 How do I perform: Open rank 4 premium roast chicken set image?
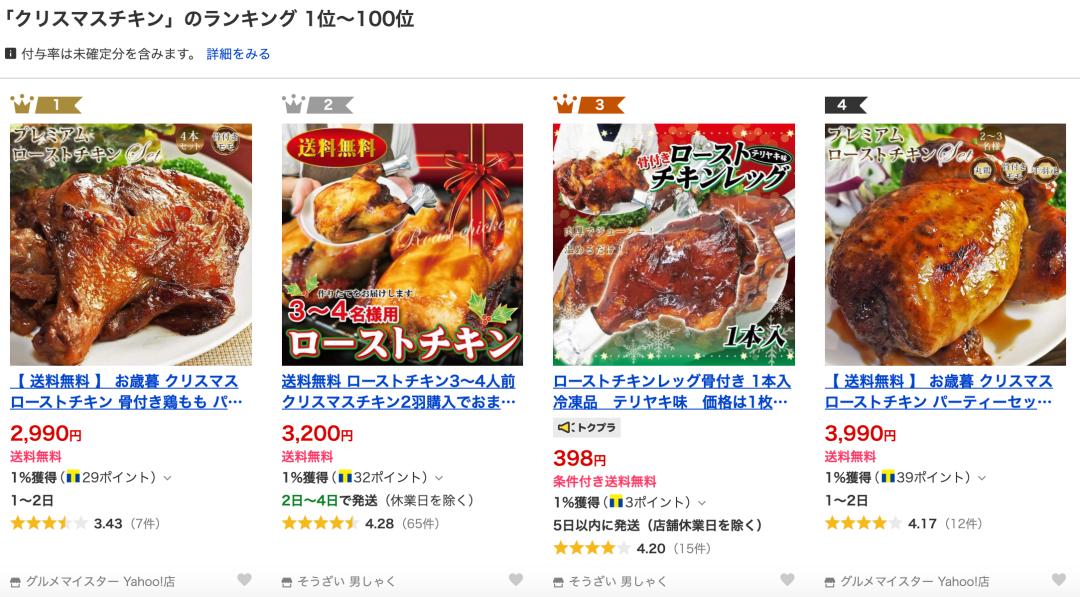click(x=945, y=244)
